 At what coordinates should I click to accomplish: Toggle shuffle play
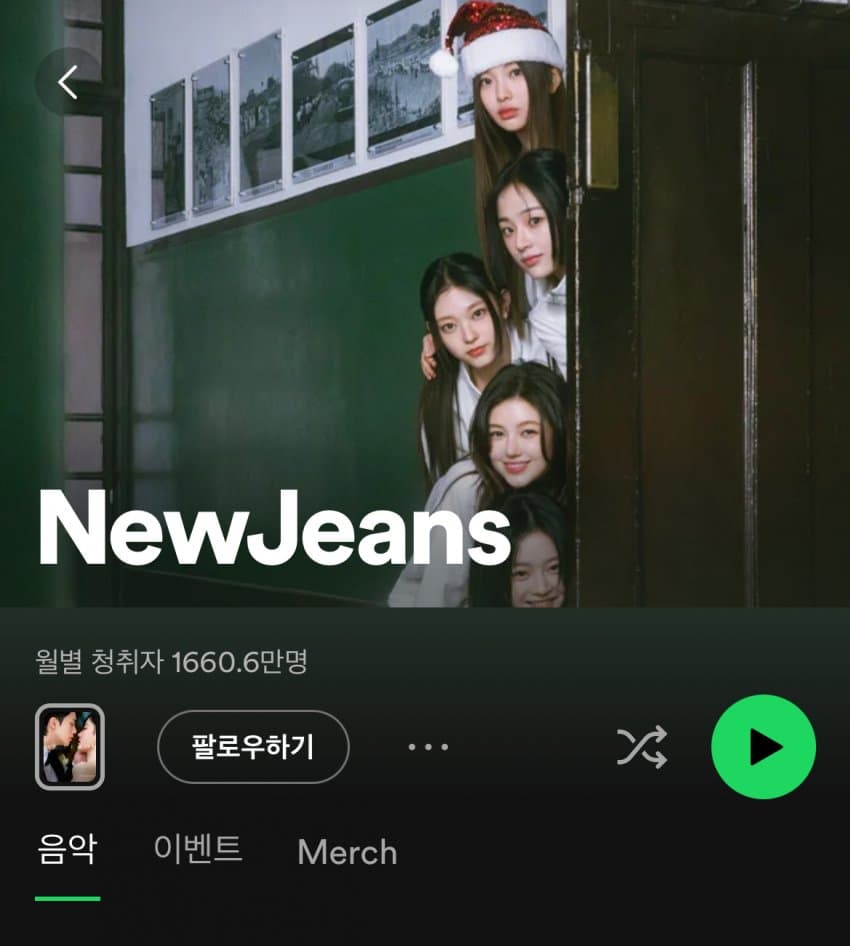(641, 747)
